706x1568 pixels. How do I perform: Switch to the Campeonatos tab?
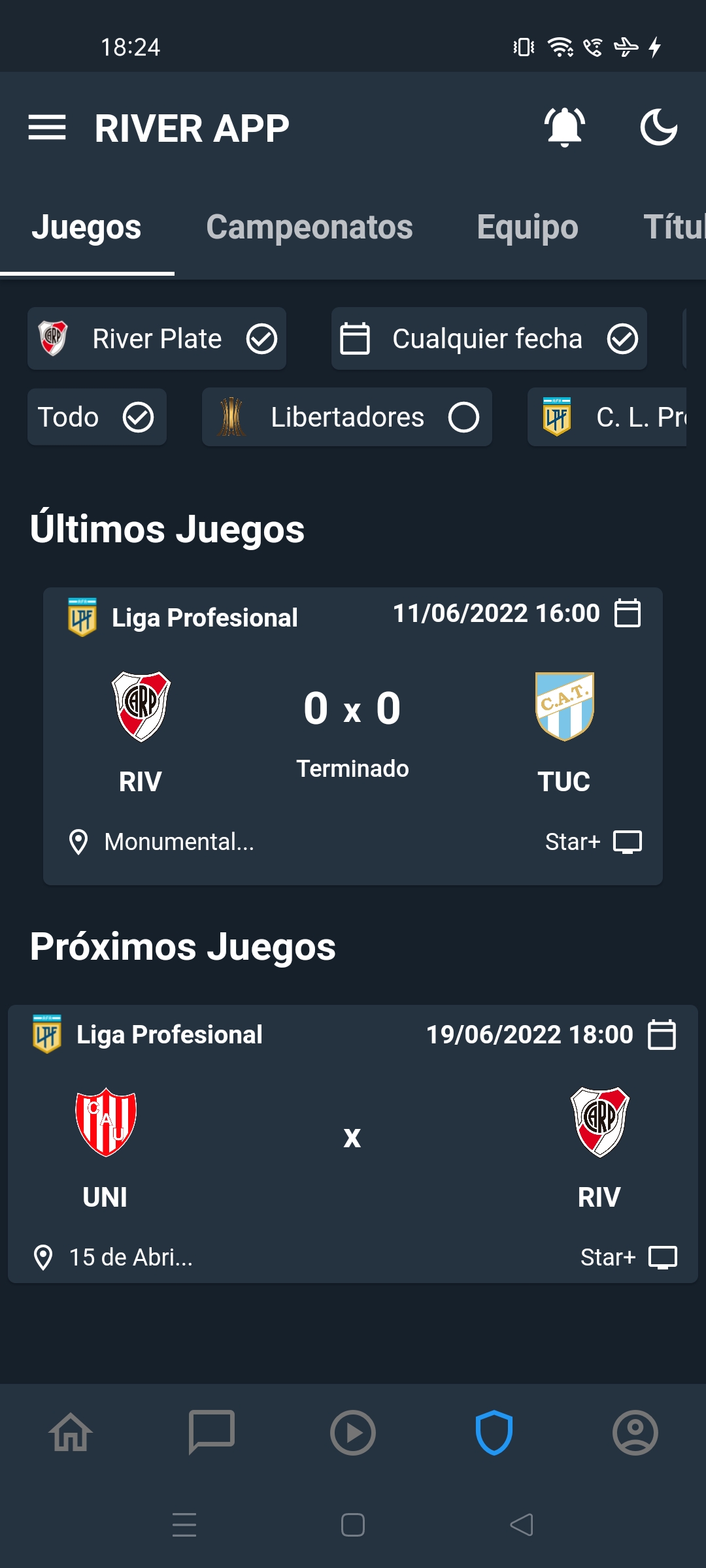pyautogui.click(x=309, y=227)
